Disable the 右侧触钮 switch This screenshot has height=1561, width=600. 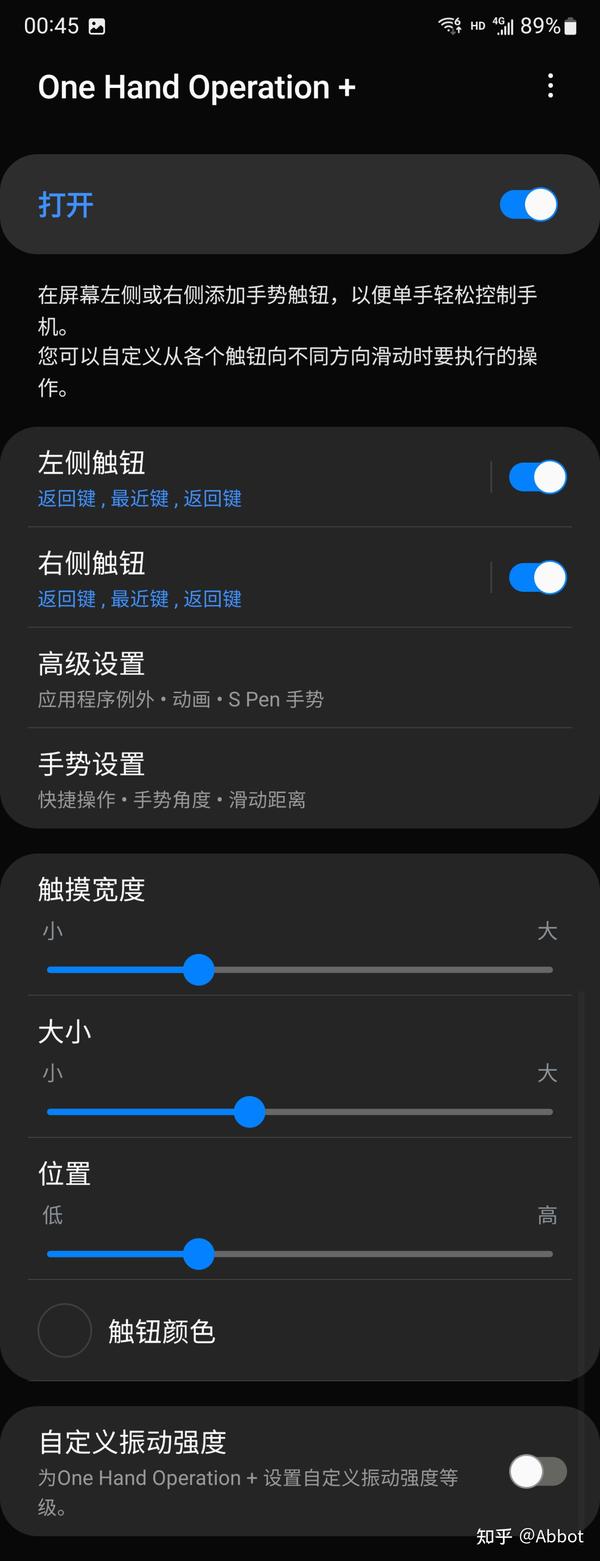click(x=537, y=578)
